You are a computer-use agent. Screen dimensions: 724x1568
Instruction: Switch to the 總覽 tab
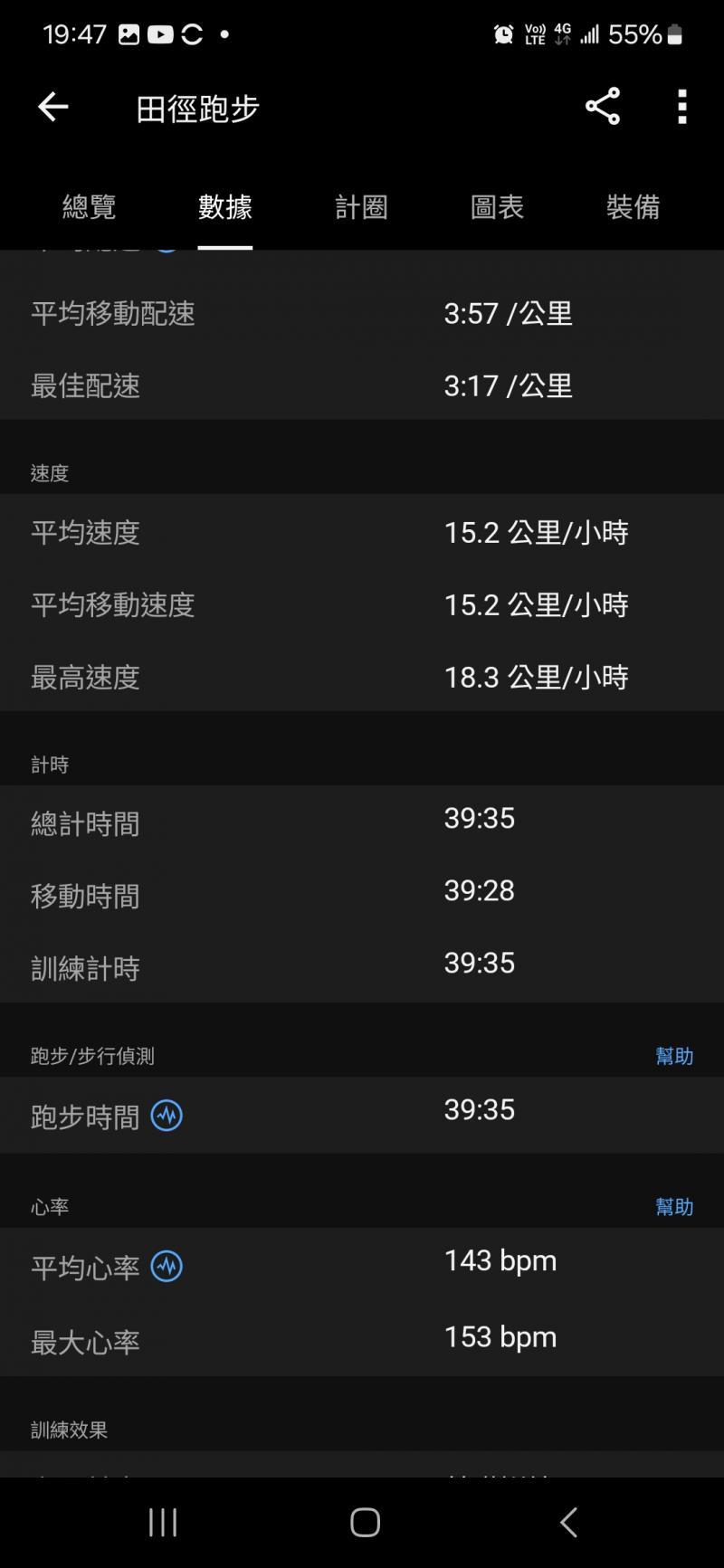89,207
